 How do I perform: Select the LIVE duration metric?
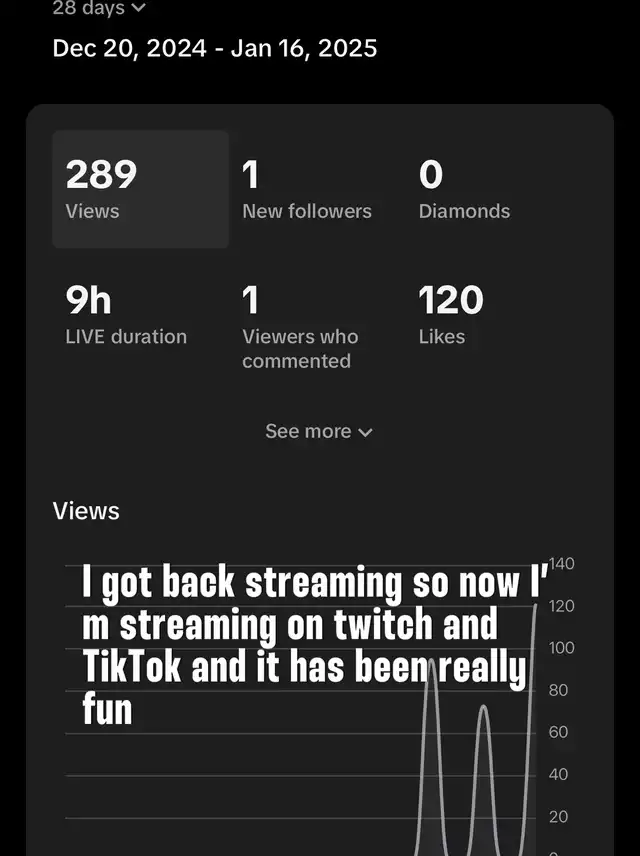(x=126, y=315)
